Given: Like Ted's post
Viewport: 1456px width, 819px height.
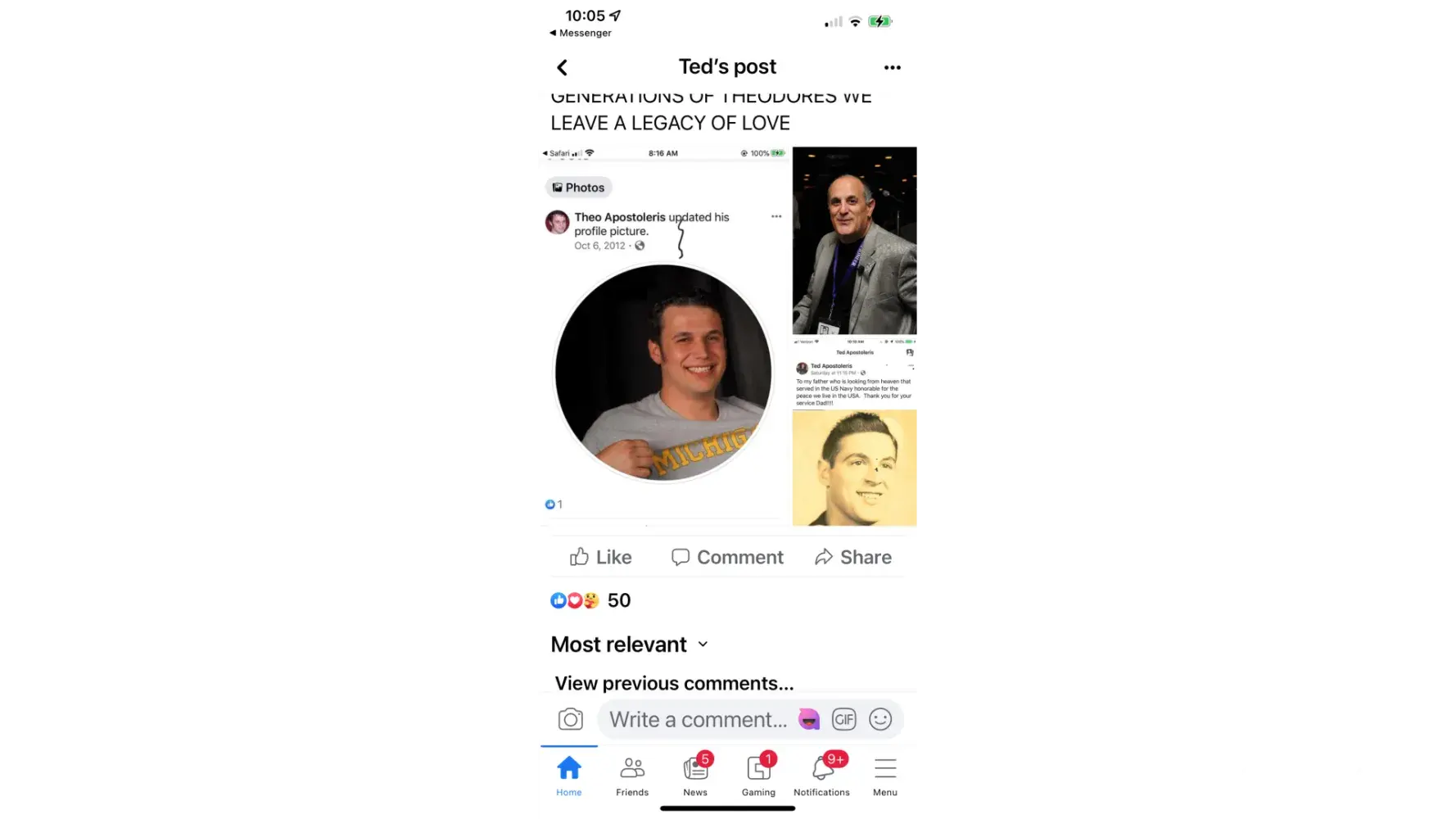Looking at the screenshot, I should click(601, 557).
